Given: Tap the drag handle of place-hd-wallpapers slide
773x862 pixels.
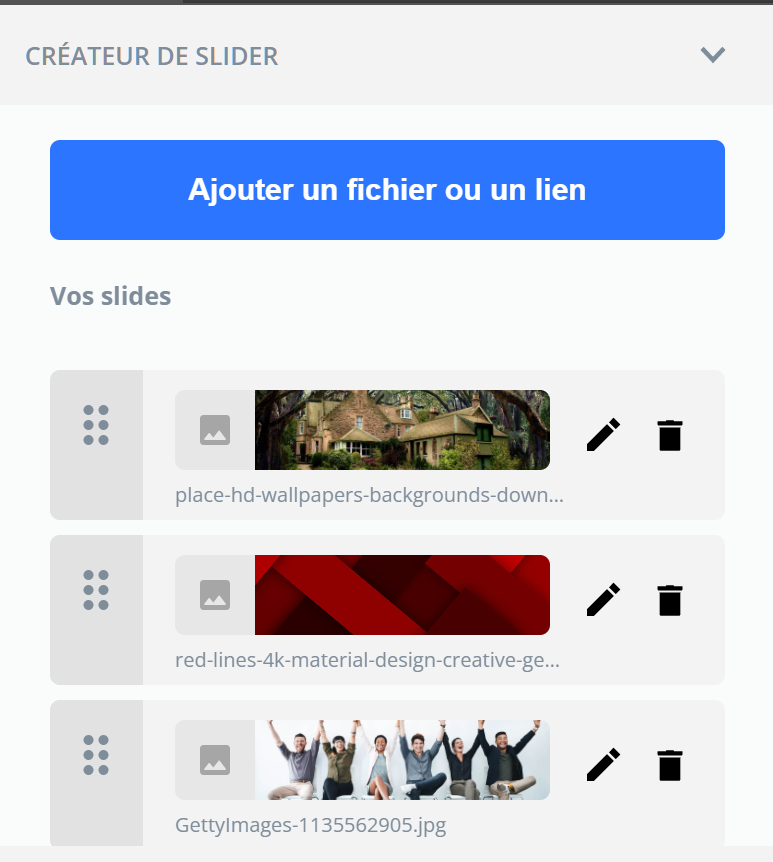Looking at the screenshot, I should 96,425.
